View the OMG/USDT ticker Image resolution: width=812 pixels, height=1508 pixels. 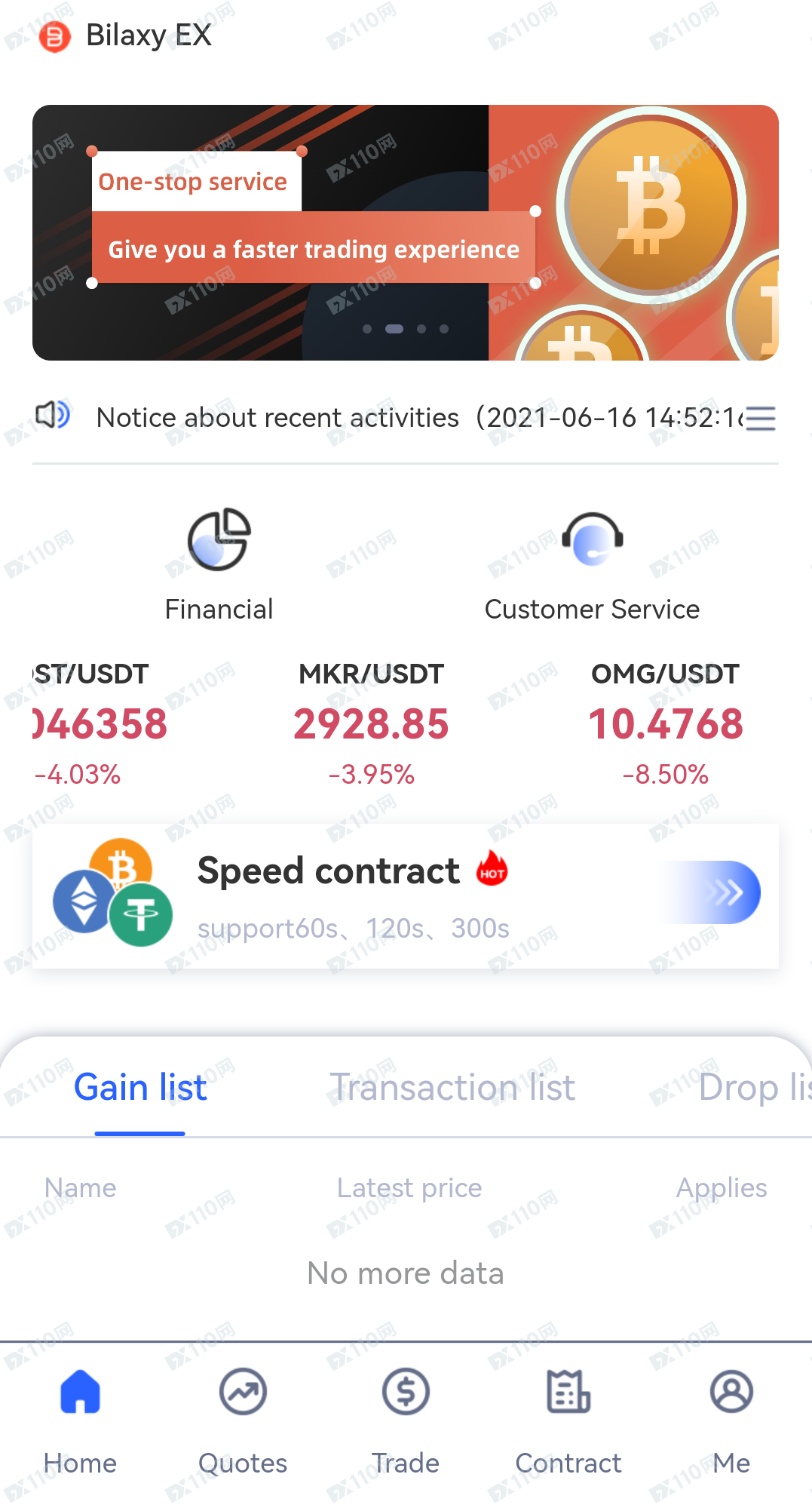pos(665,724)
